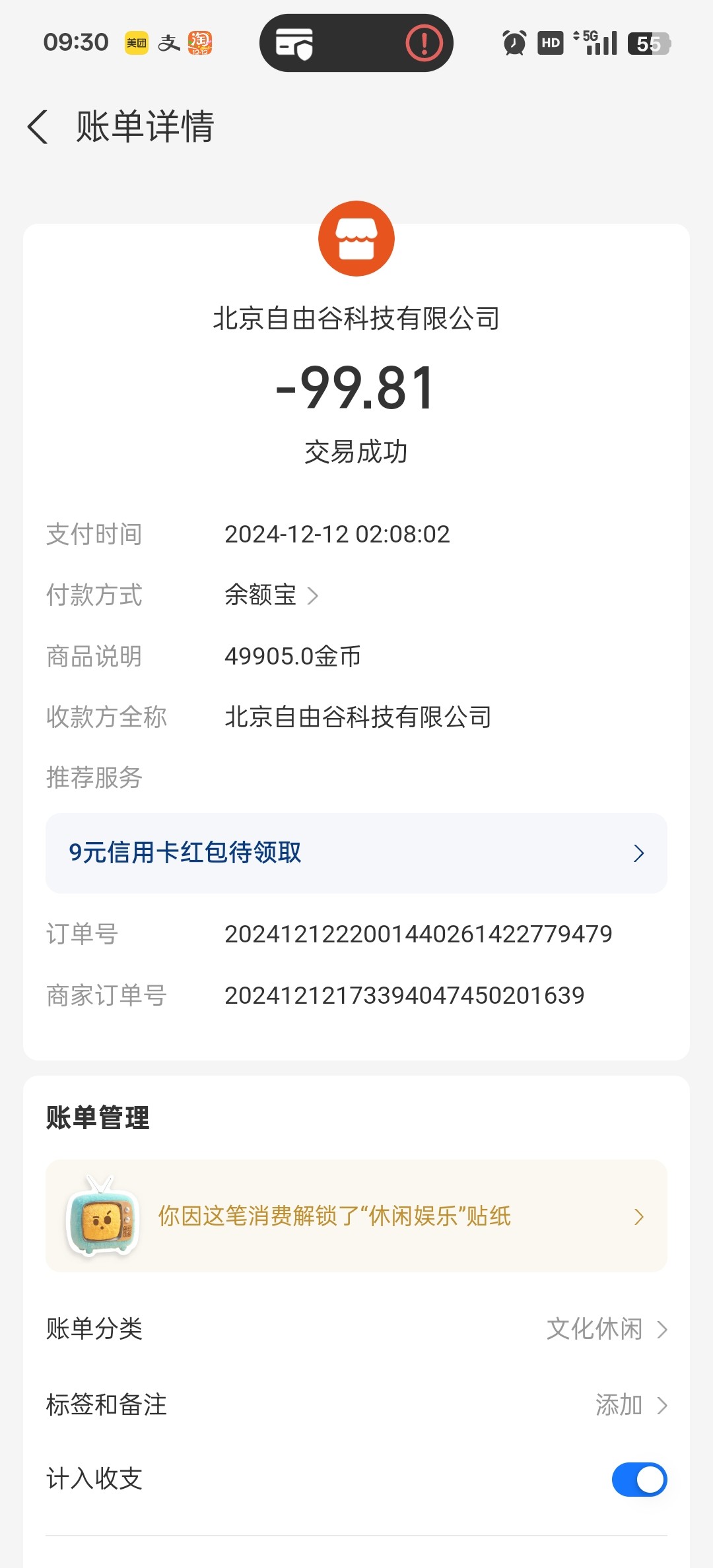Toggle off 计入收支 switch
The width and height of the screenshot is (713, 1568).
(x=639, y=1479)
